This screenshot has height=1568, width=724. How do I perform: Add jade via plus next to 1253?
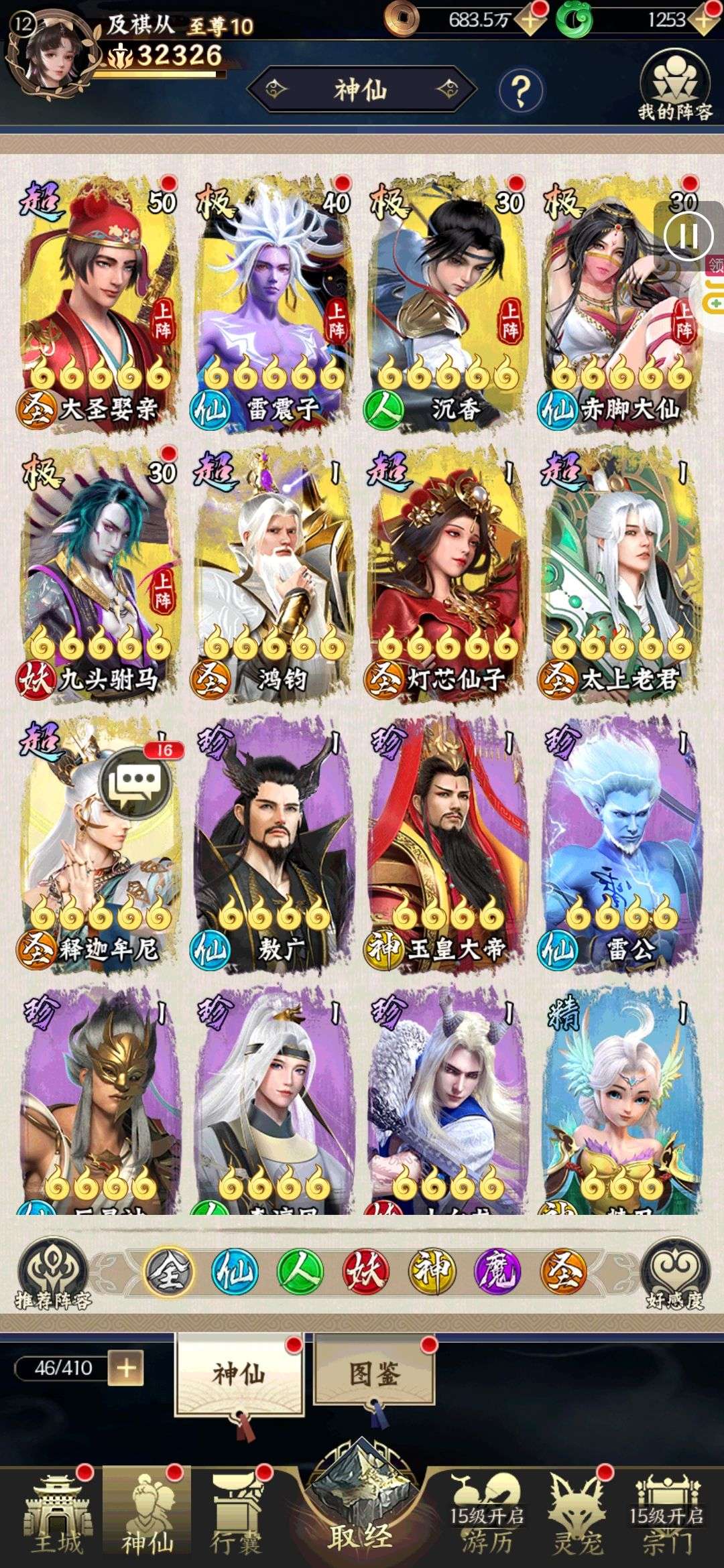(704, 21)
